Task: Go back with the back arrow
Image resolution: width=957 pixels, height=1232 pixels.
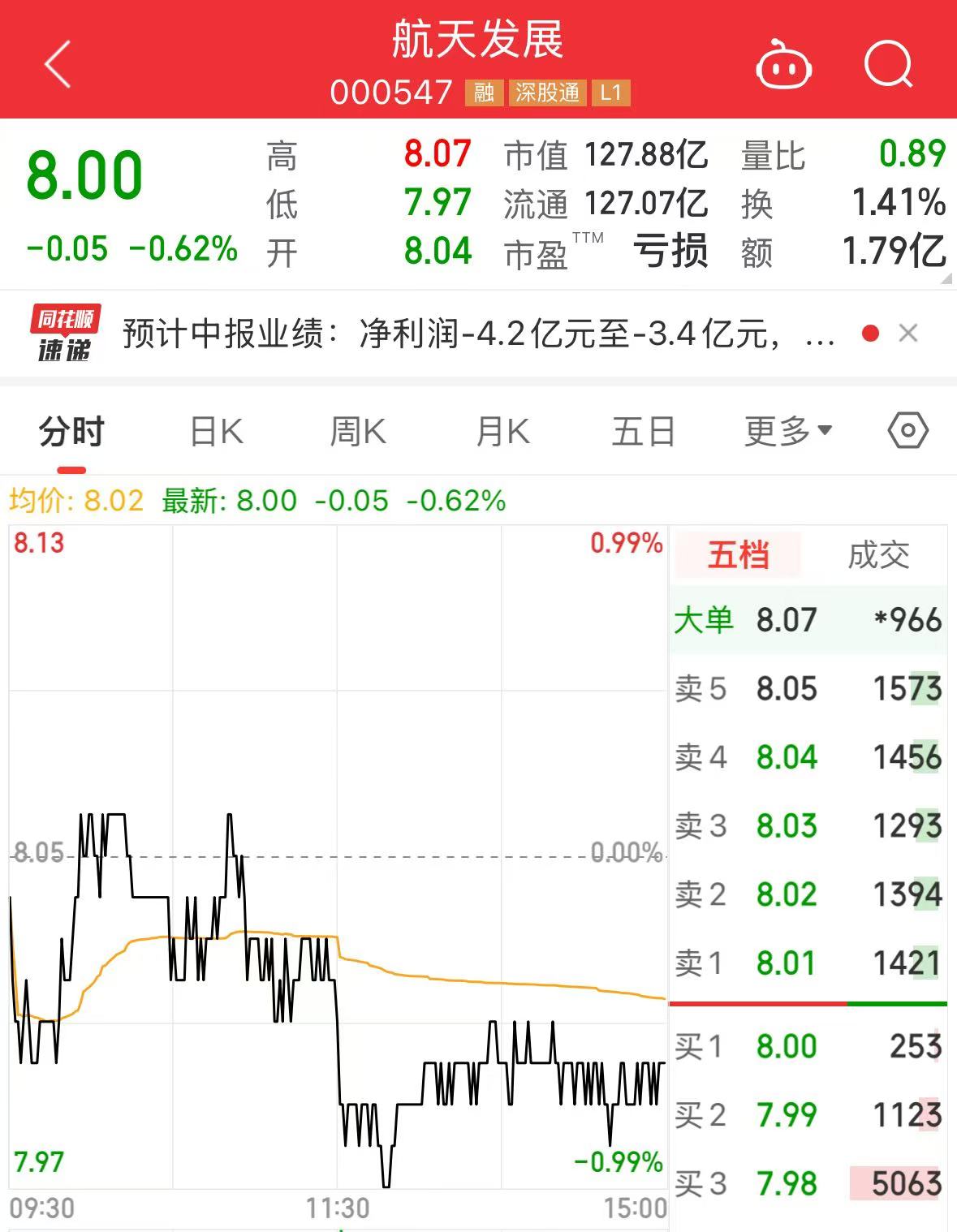Action: 55,65
